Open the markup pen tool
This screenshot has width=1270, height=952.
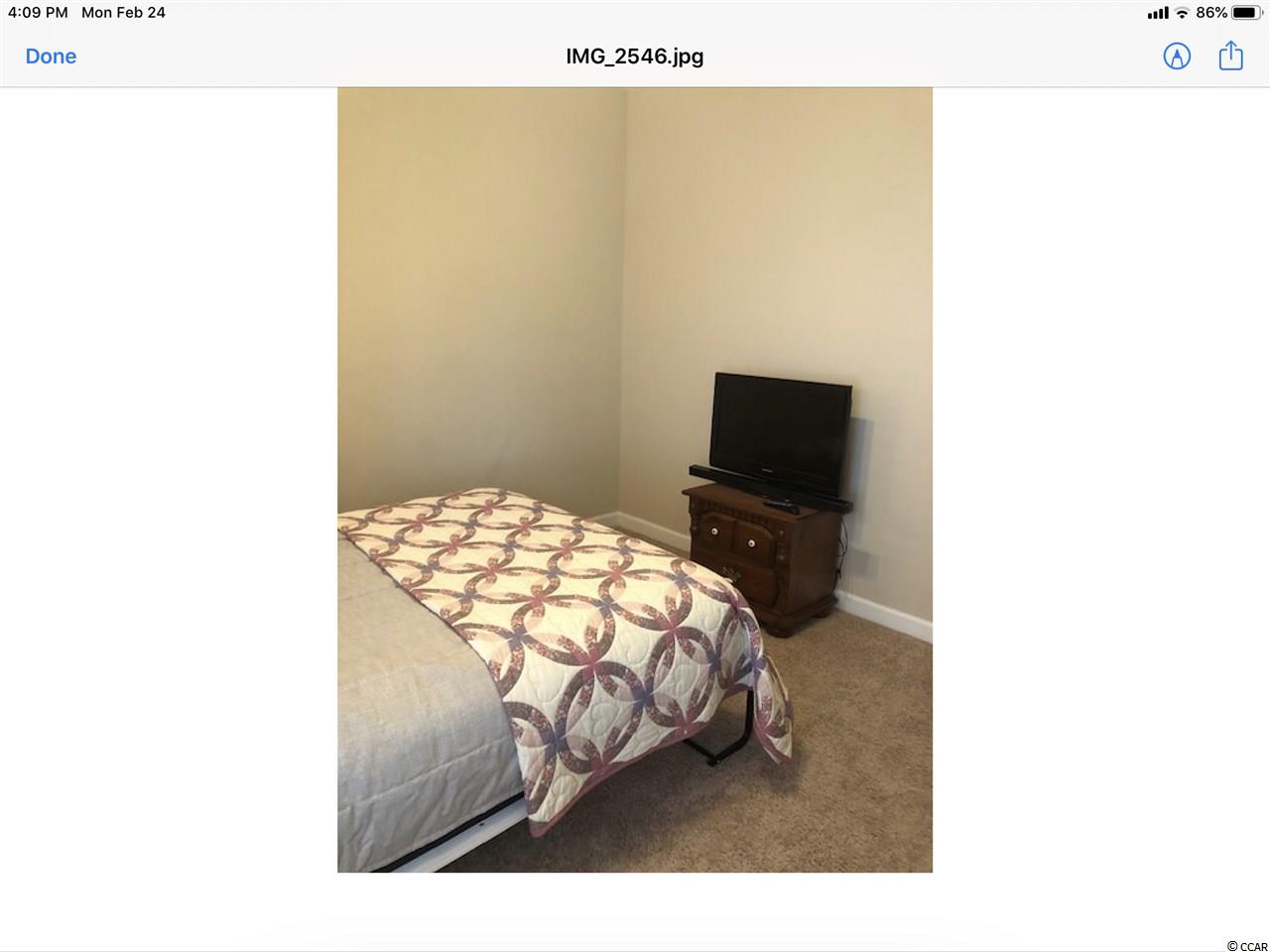[x=1177, y=57]
